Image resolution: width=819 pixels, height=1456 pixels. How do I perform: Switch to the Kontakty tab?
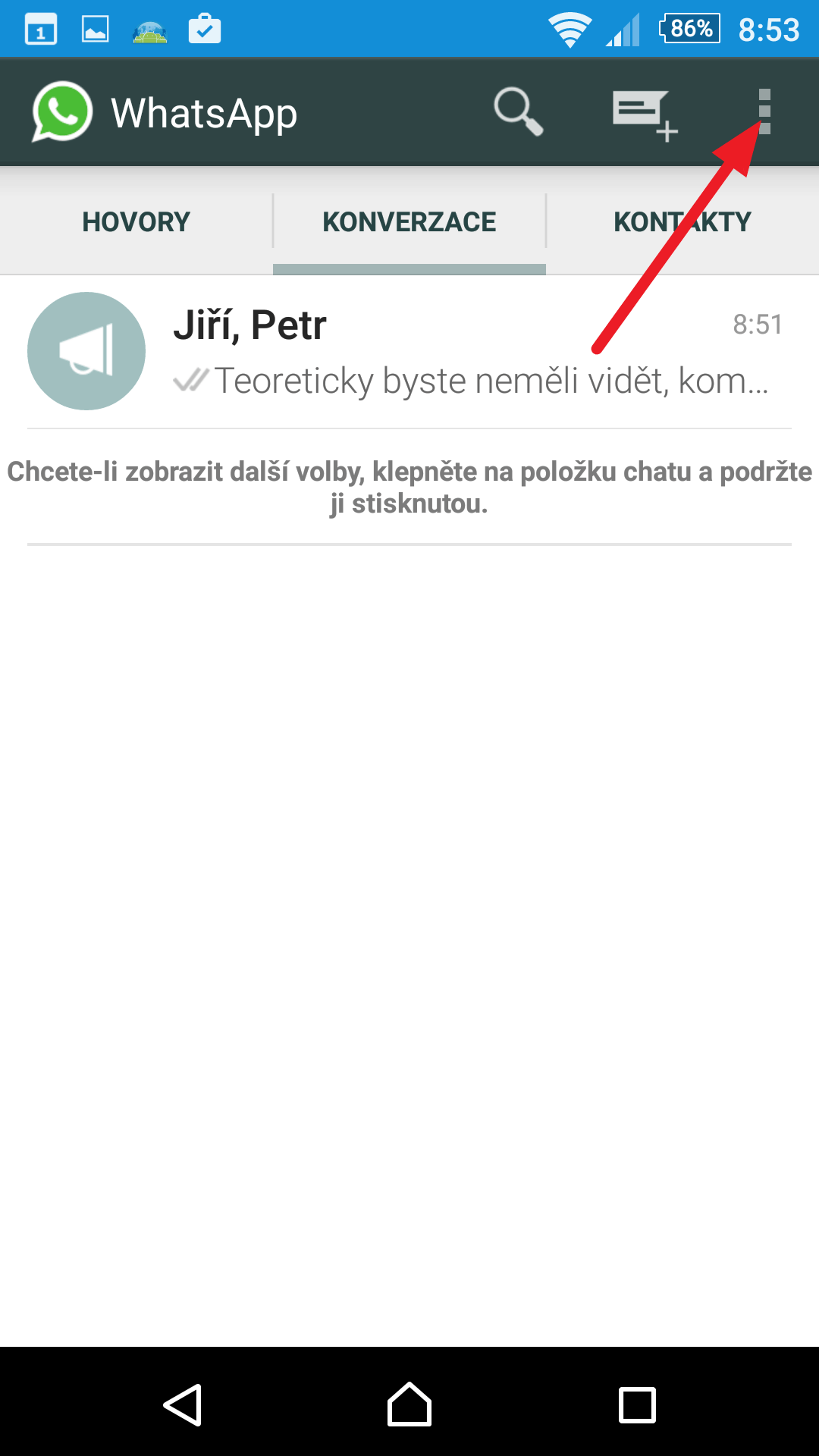tap(682, 221)
